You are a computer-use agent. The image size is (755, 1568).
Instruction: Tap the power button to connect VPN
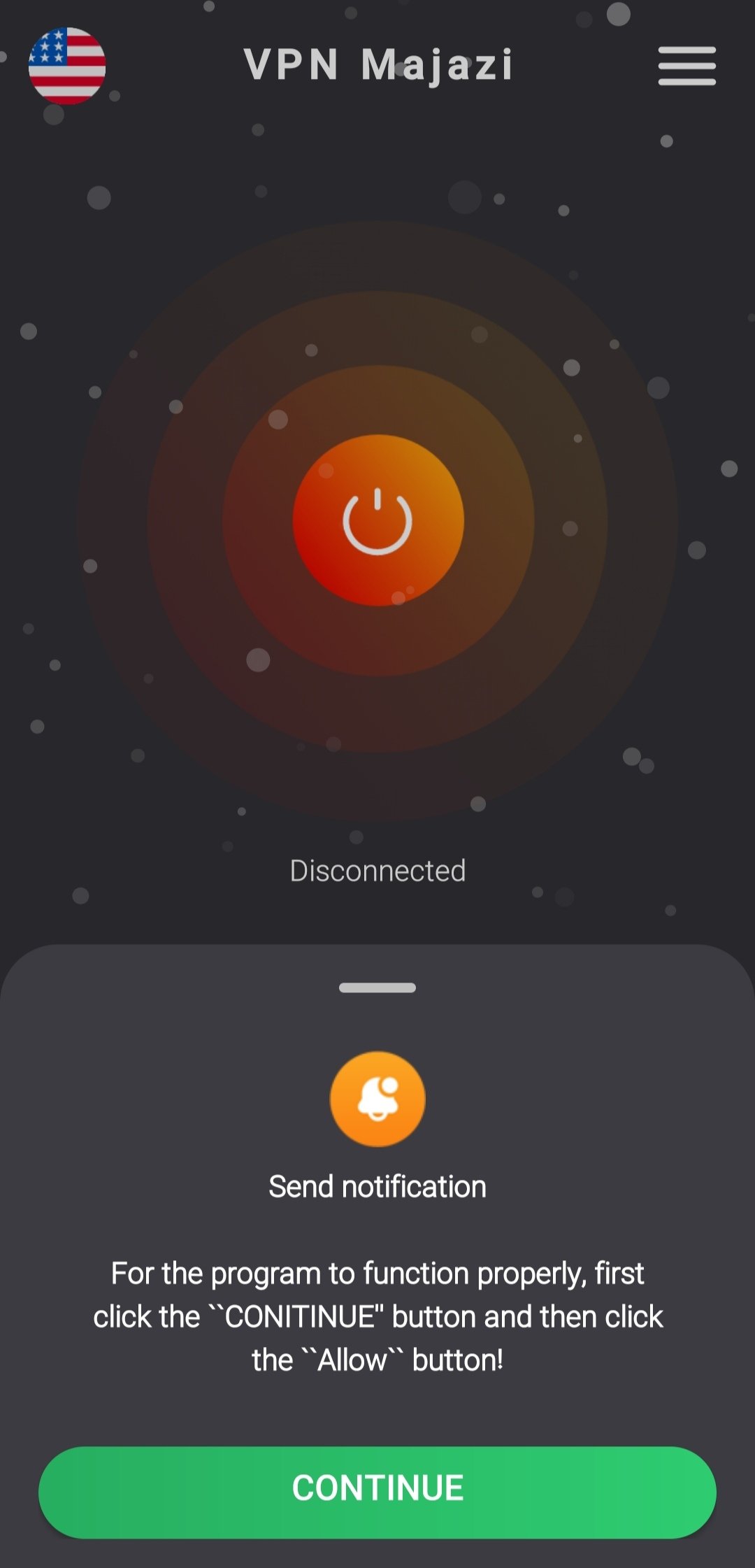[x=377, y=520]
